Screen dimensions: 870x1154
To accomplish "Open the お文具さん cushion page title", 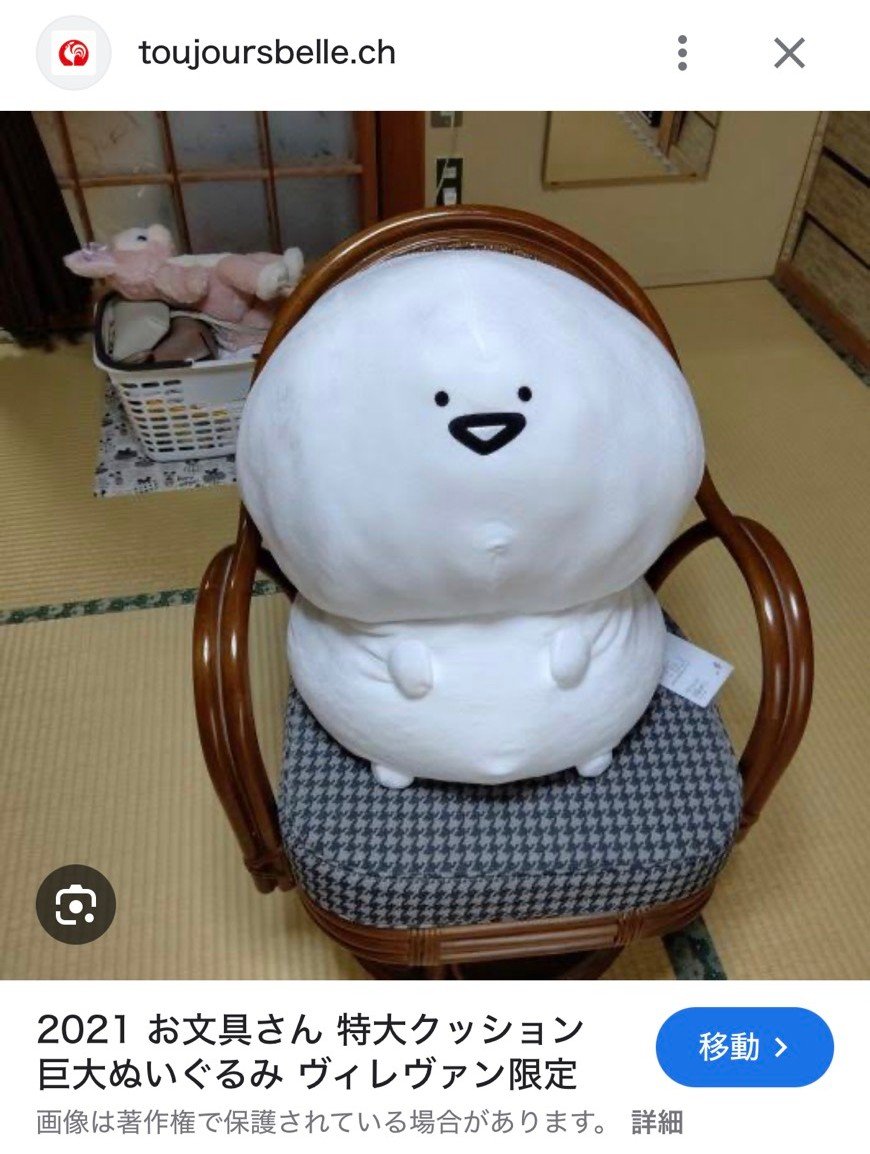I will 310,1051.
